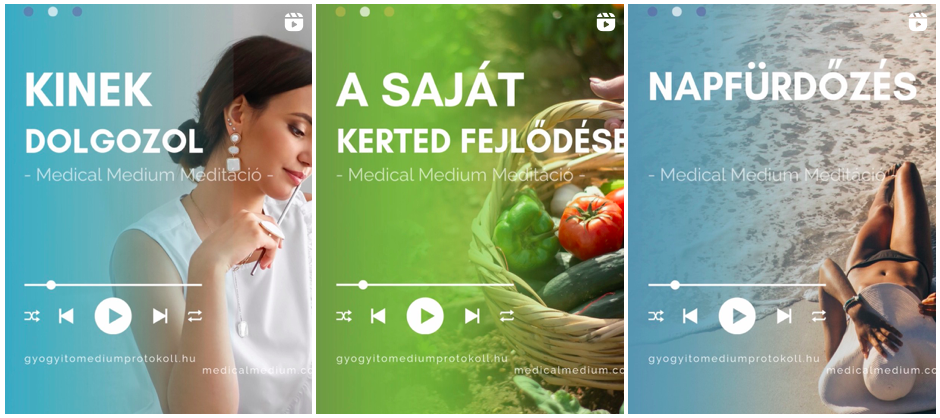Open the A Saját Kerted Fejlődése reel
The width and height of the screenshot is (940, 418).
coord(470,210)
